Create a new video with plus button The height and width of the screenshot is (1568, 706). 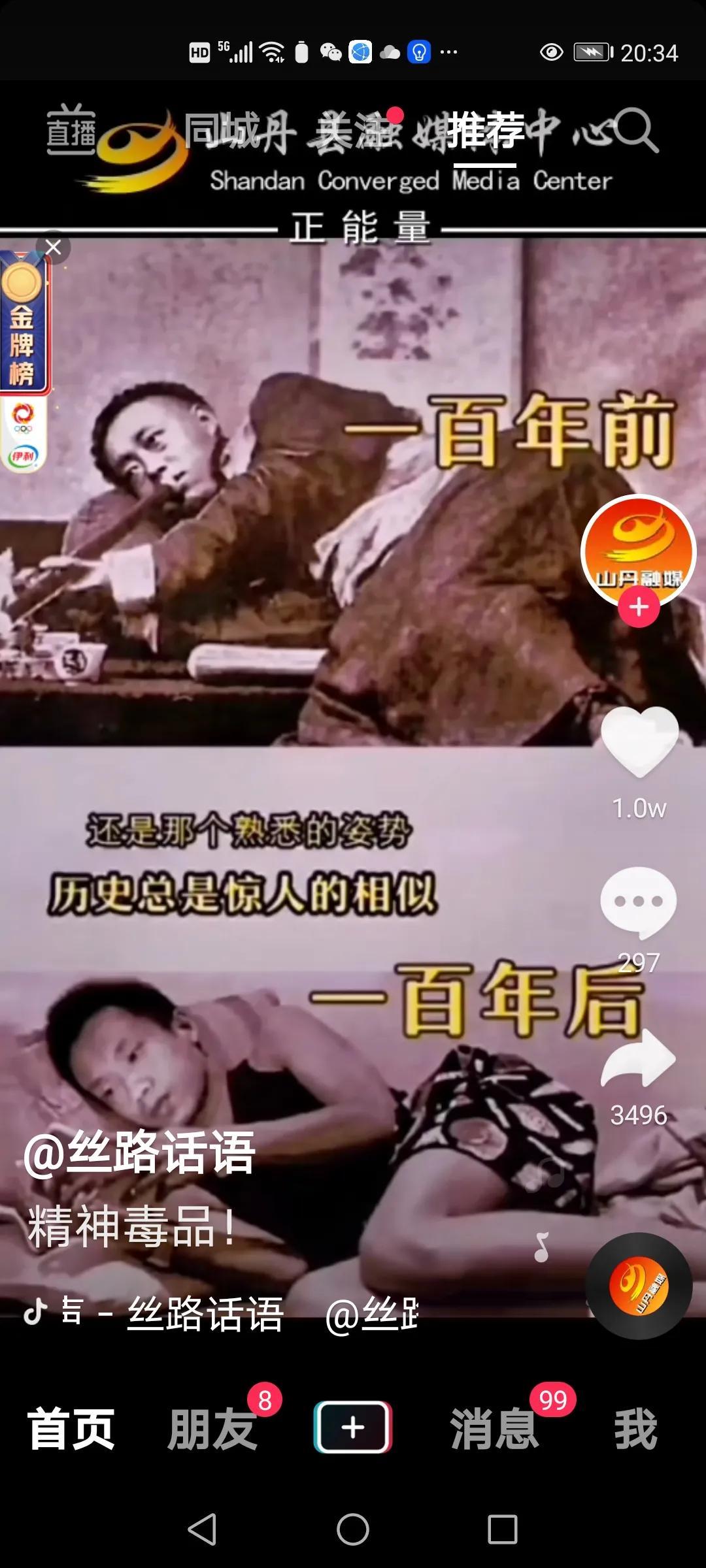click(x=353, y=1427)
